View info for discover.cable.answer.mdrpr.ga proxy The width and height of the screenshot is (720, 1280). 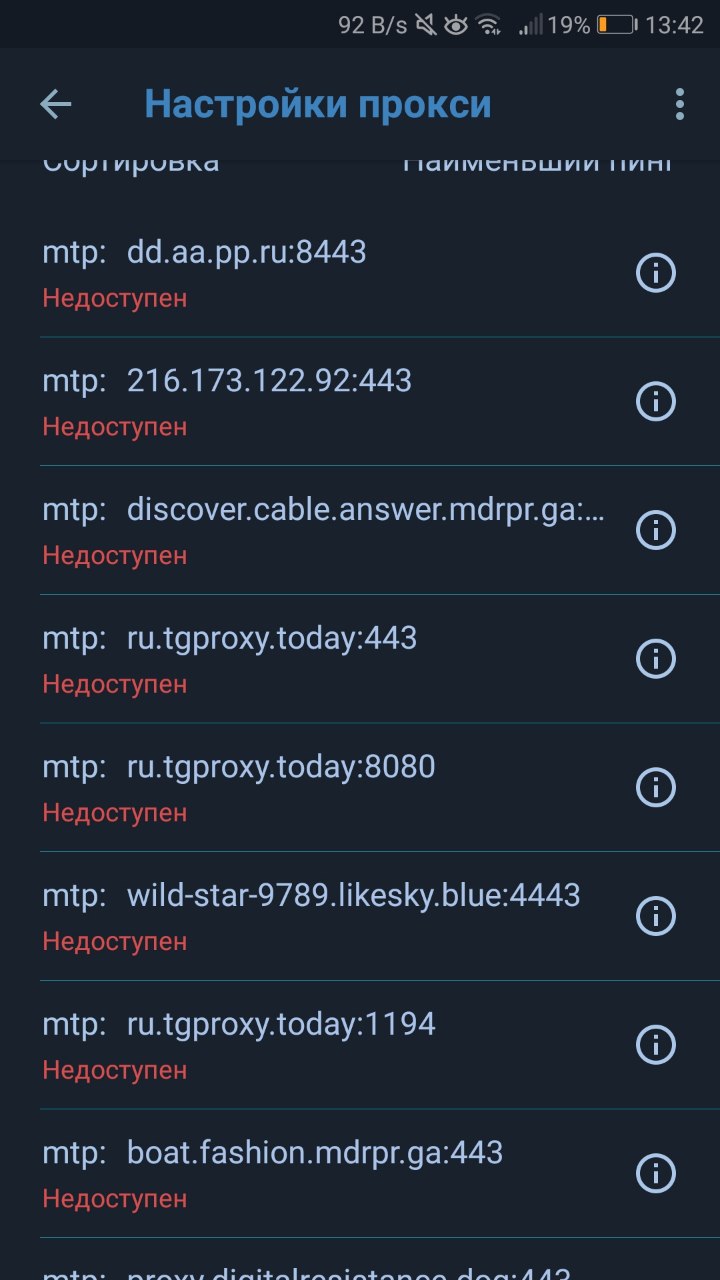click(x=657, y=530)
